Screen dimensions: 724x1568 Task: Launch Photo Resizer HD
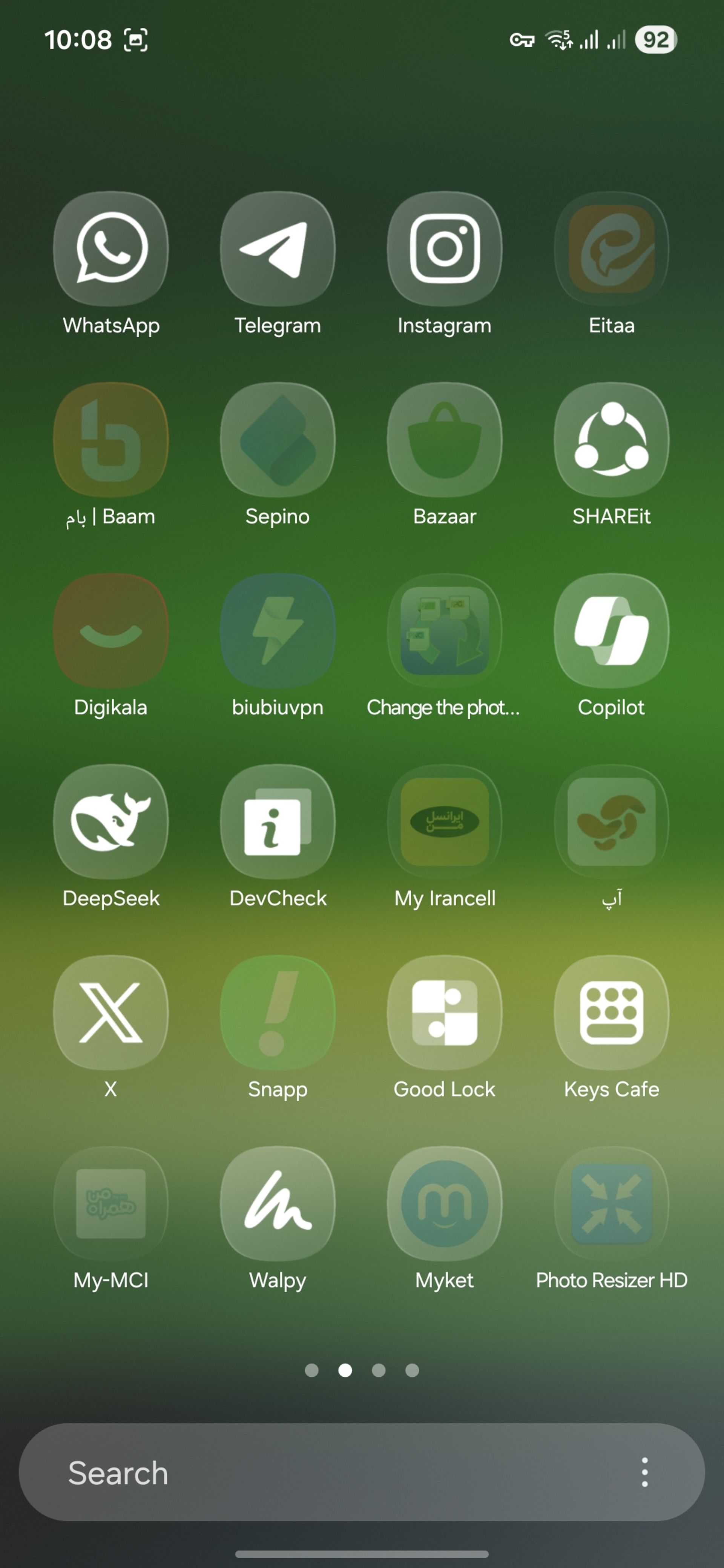611,1204
